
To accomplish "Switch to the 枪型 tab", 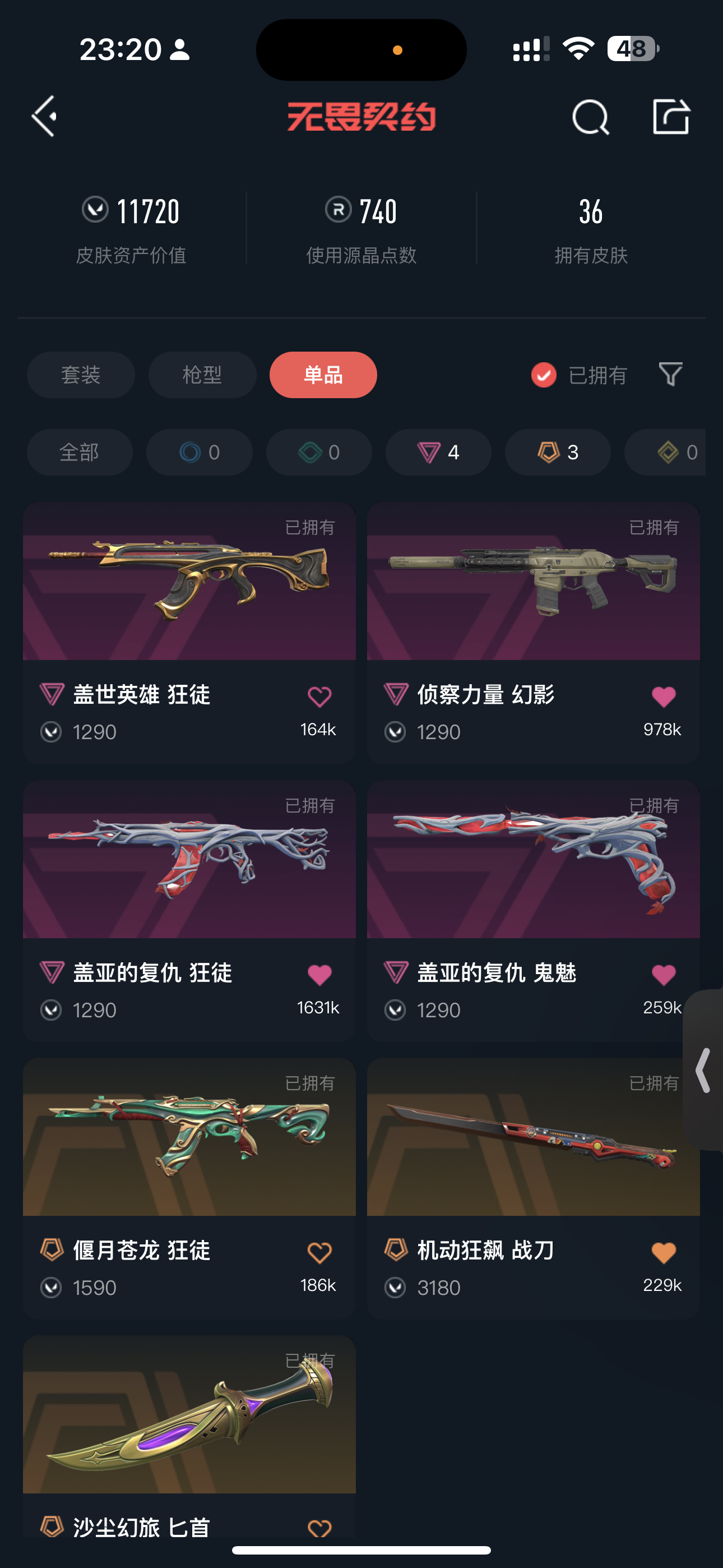I will pos(202,375).
